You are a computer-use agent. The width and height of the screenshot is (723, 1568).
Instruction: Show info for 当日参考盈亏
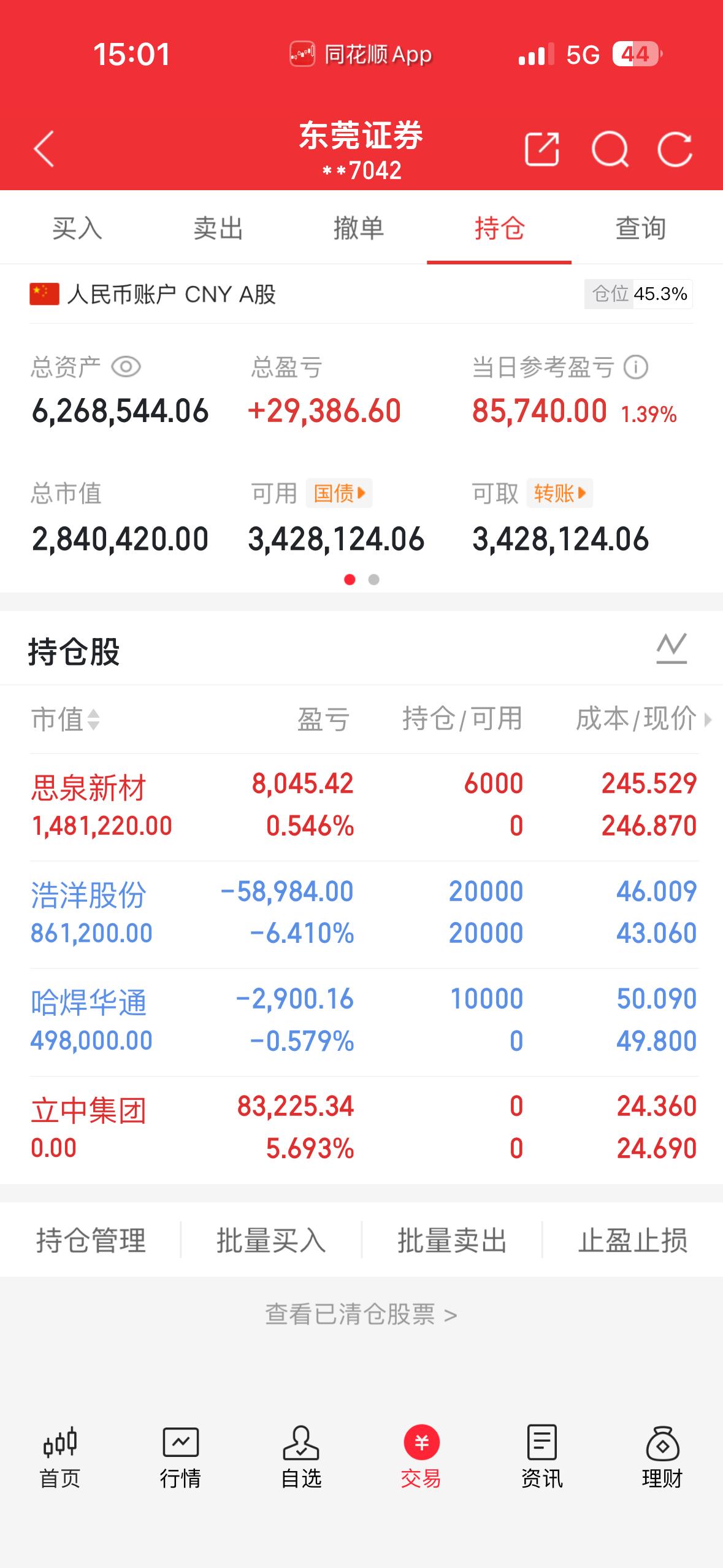(635, 367)
